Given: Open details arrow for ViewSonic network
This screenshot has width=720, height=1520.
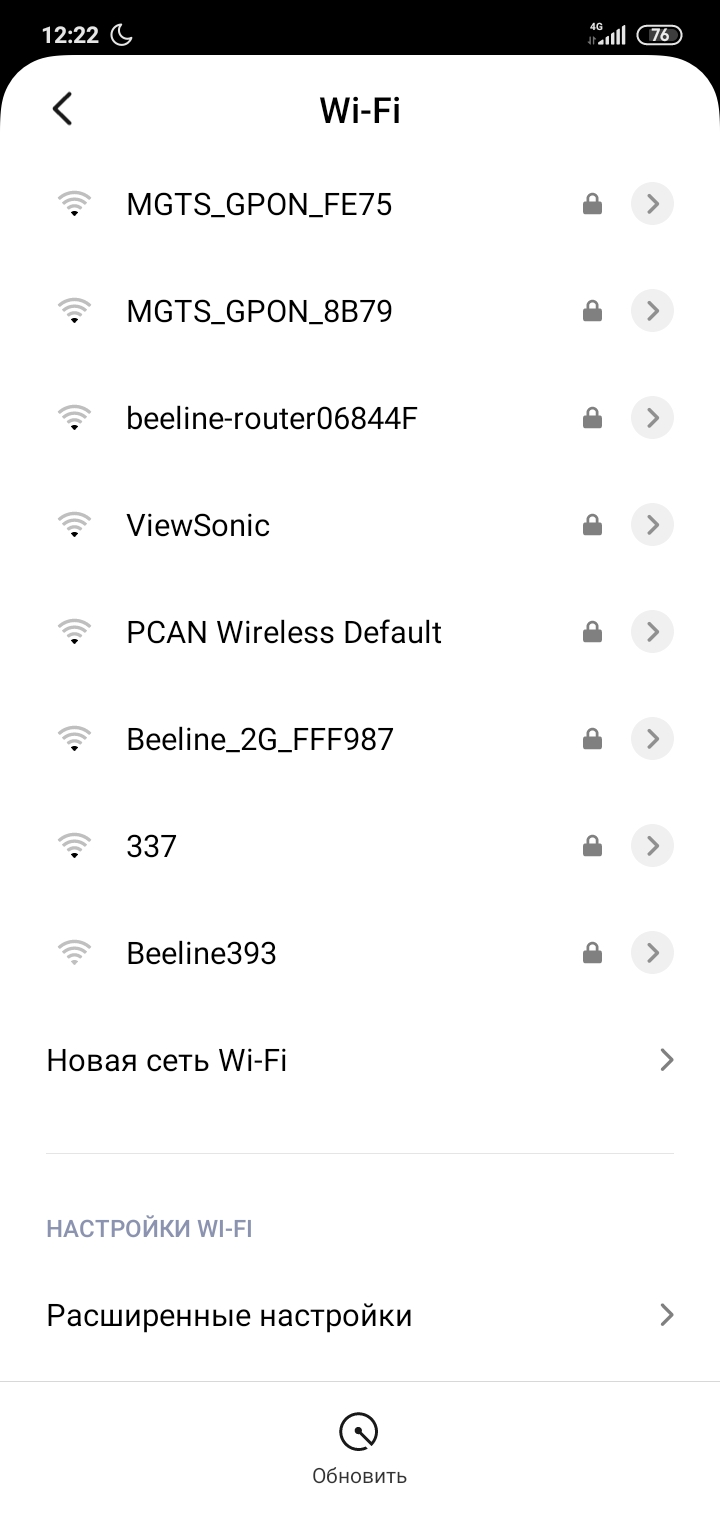Looking at the screenshot, I should click(652, 525).
